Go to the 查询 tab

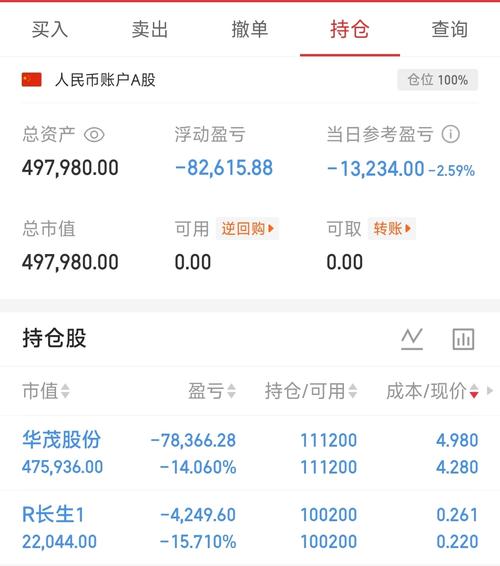click(450, 29)
